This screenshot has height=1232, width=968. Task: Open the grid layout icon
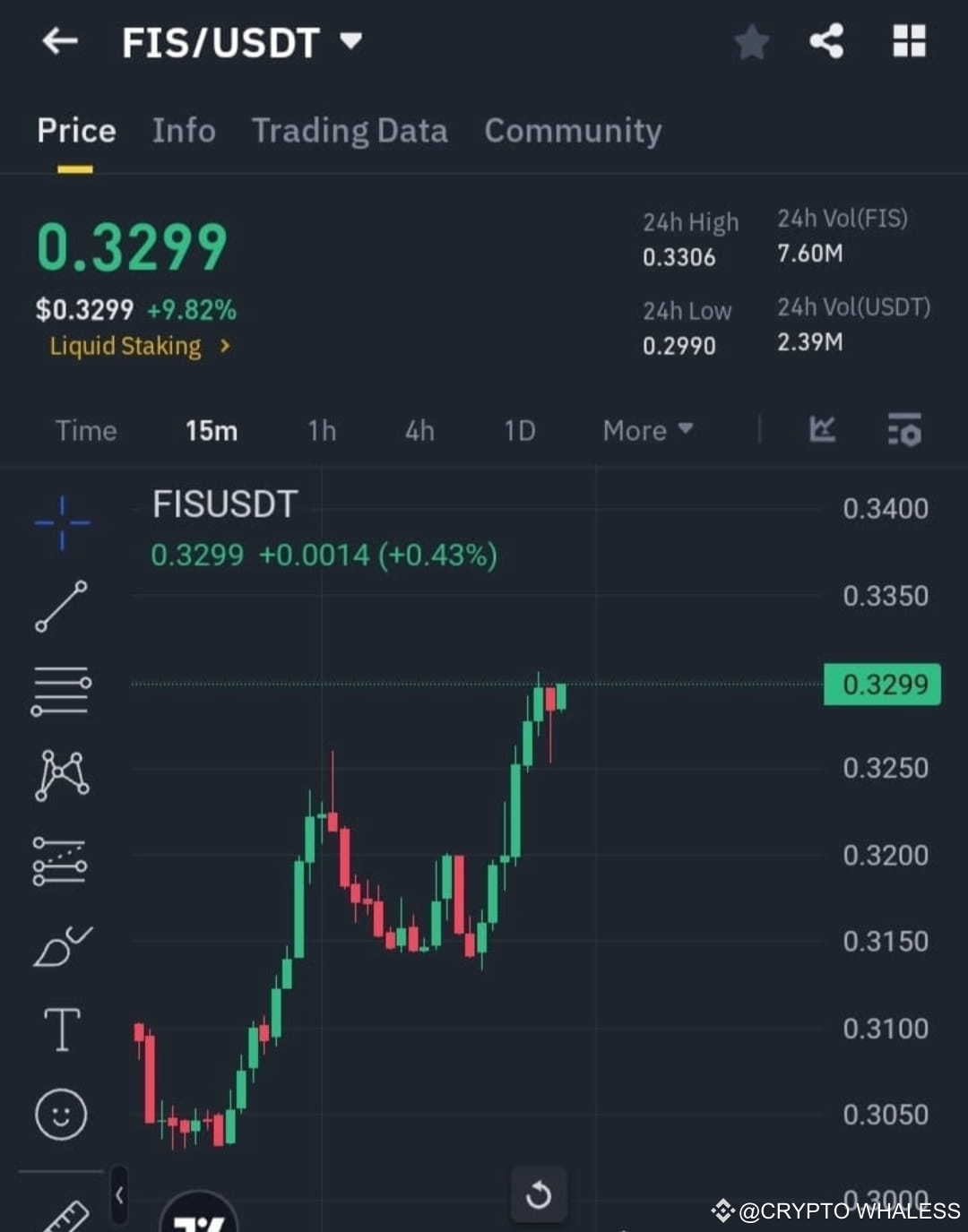[x=908, y=41]
